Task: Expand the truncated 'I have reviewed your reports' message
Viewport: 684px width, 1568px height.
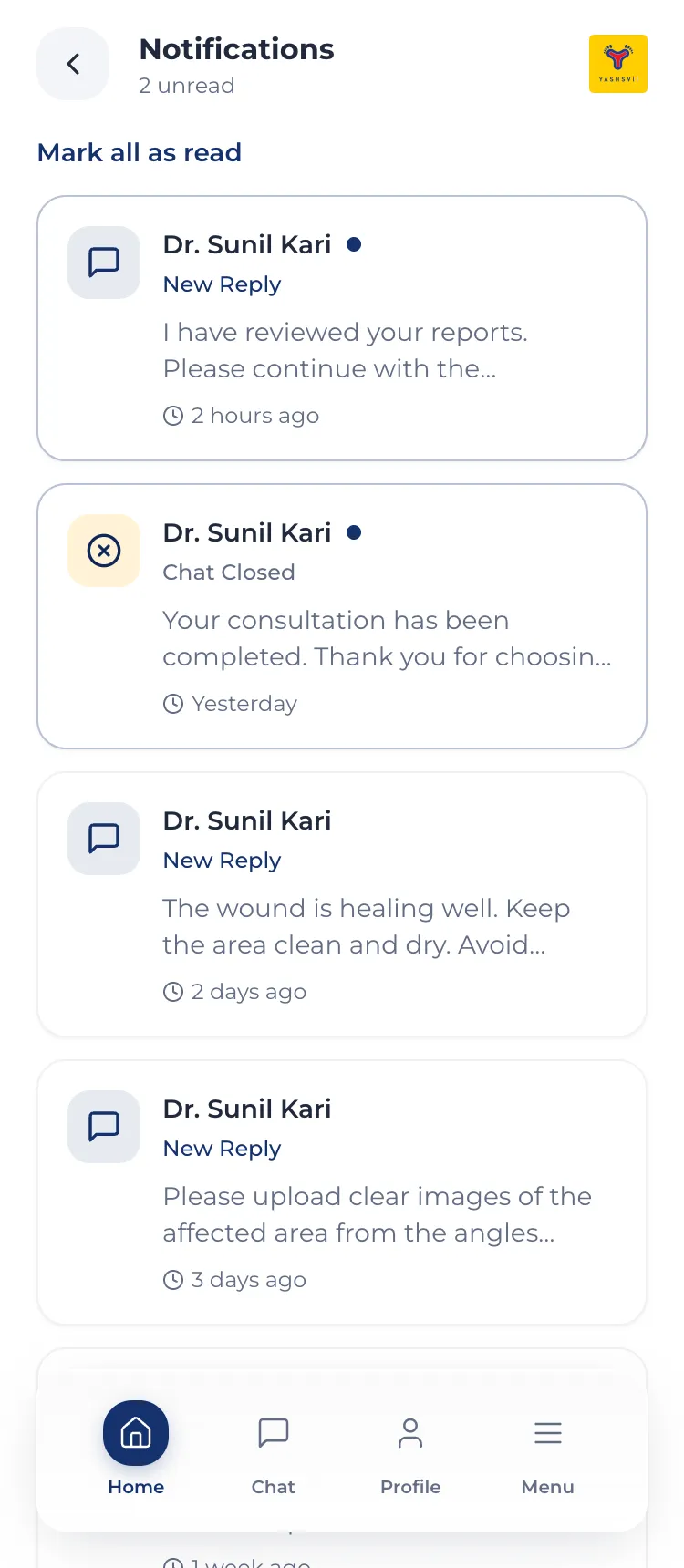Action: 345,351
